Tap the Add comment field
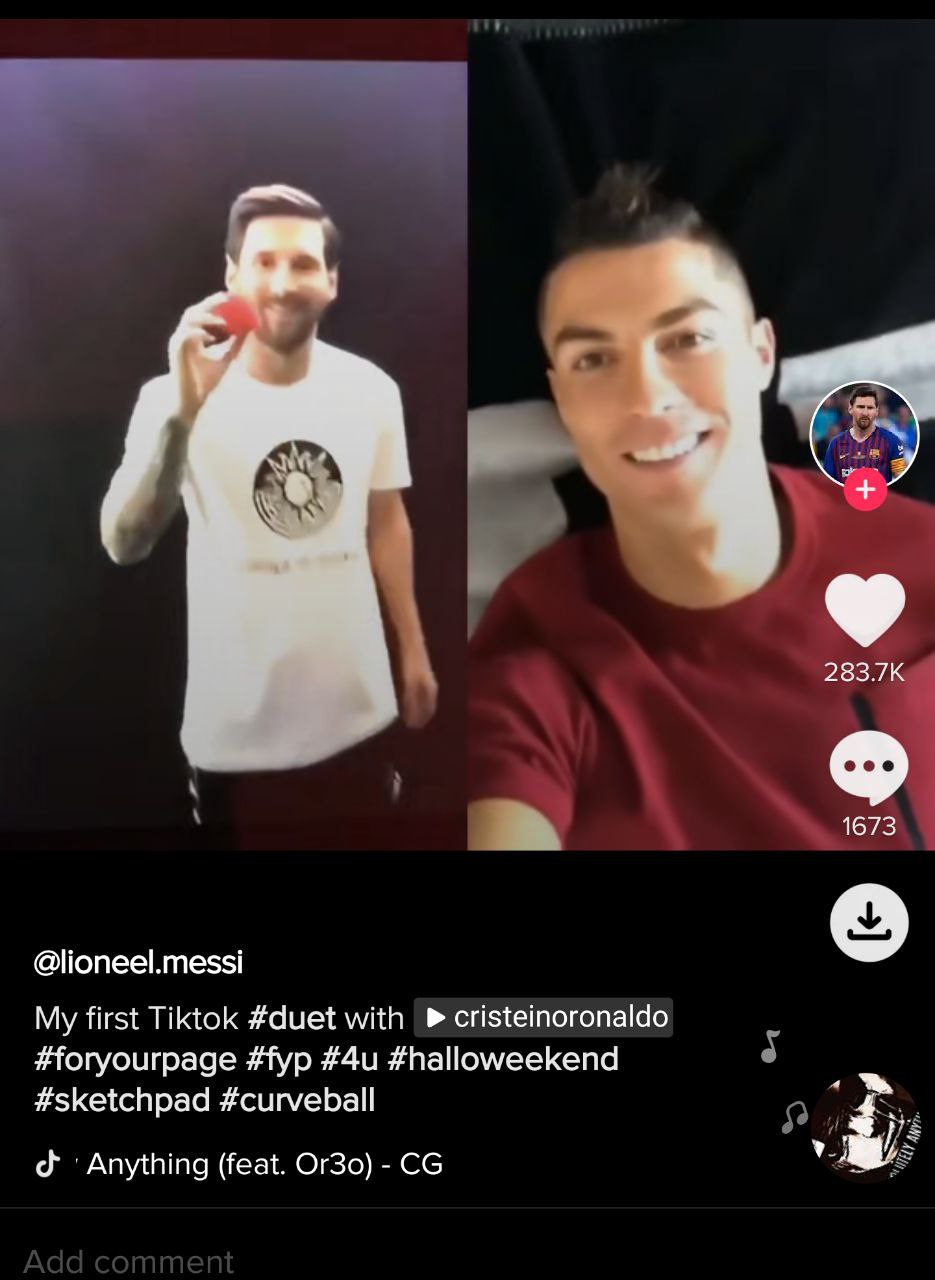 click(130, 1261)
